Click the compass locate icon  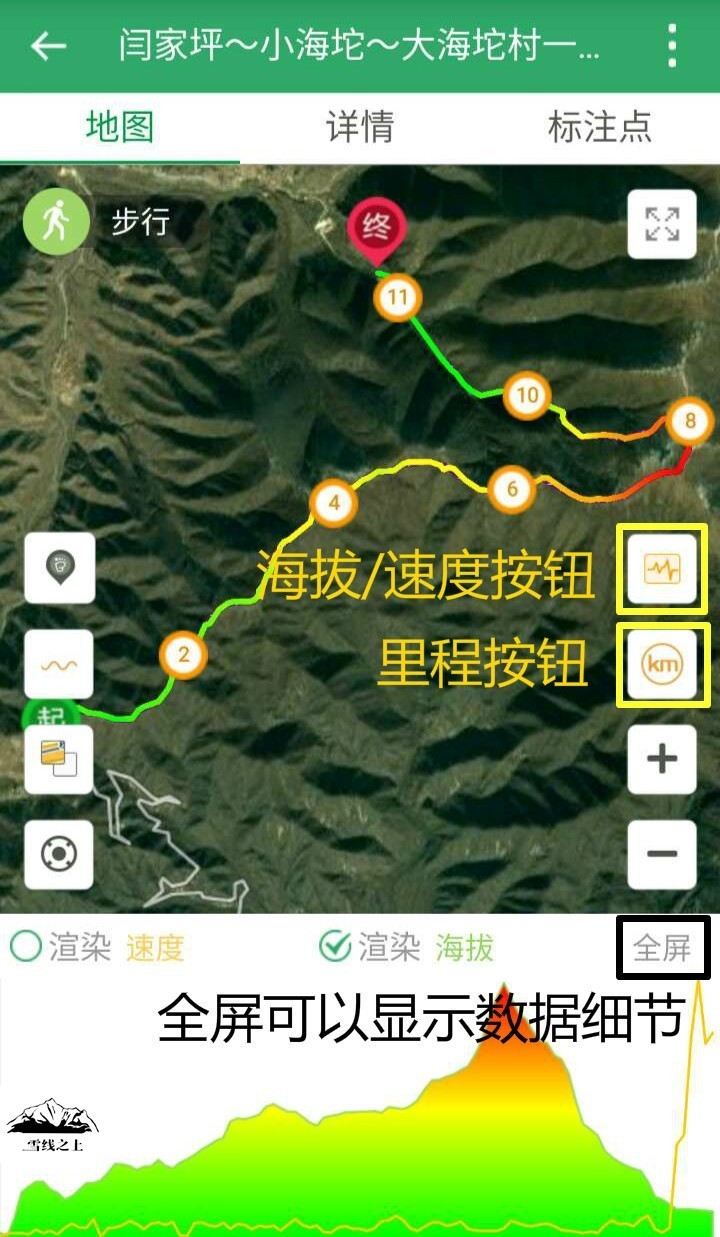tap(57, 855)
